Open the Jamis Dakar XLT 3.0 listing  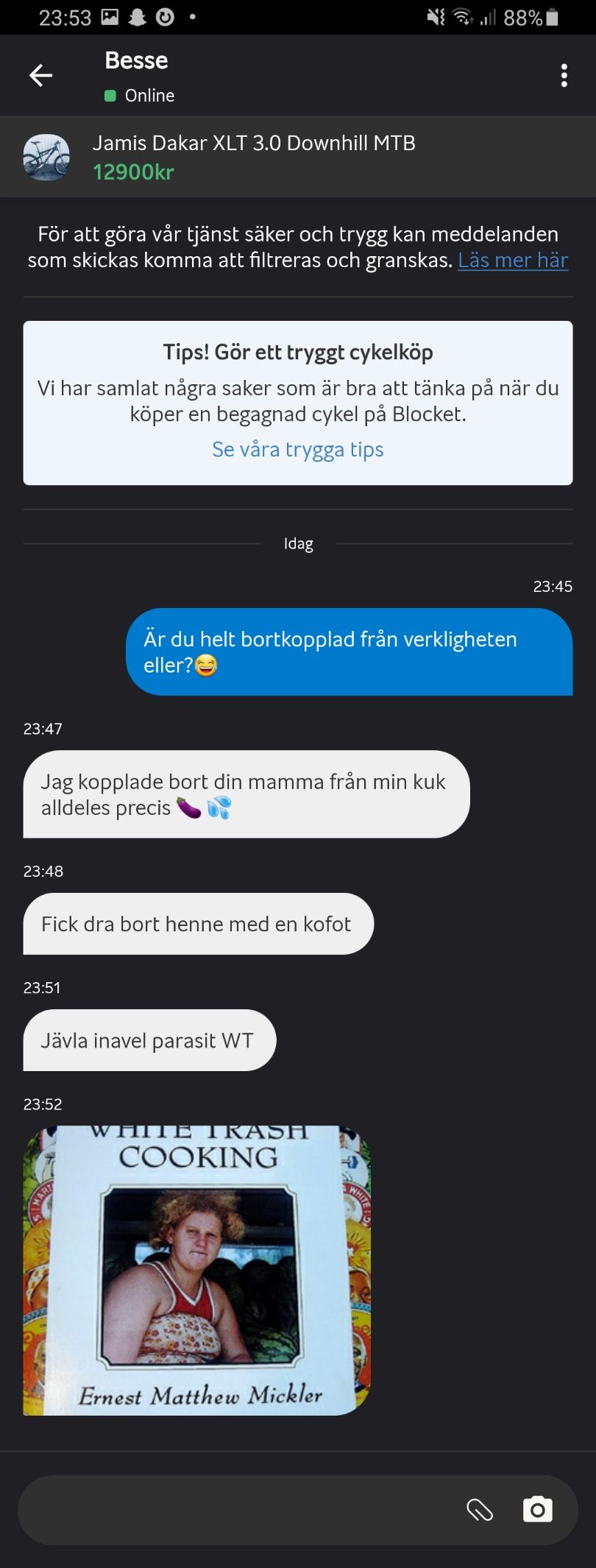point(254,156)
